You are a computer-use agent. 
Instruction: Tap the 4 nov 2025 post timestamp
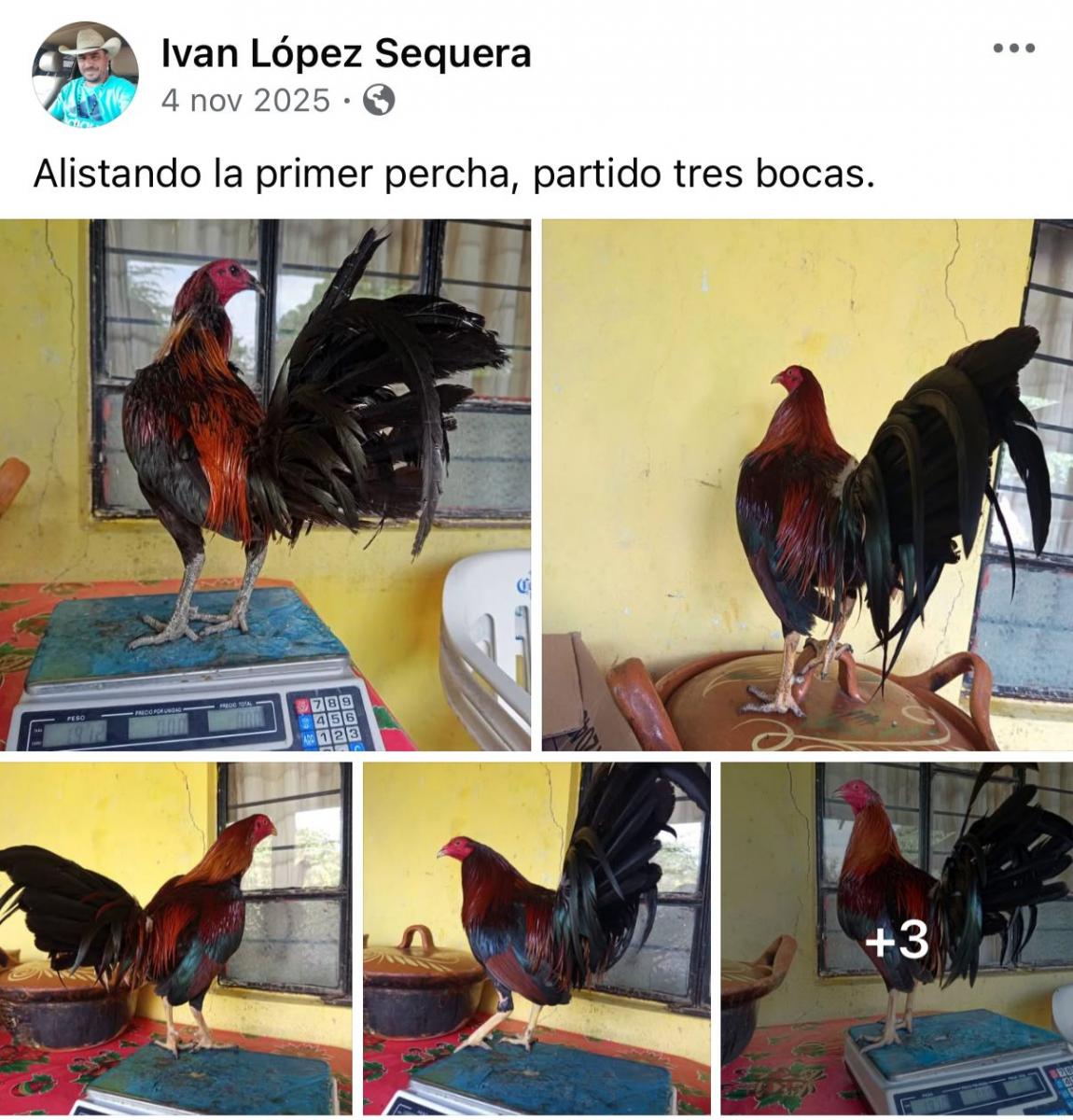coord(245,100)
